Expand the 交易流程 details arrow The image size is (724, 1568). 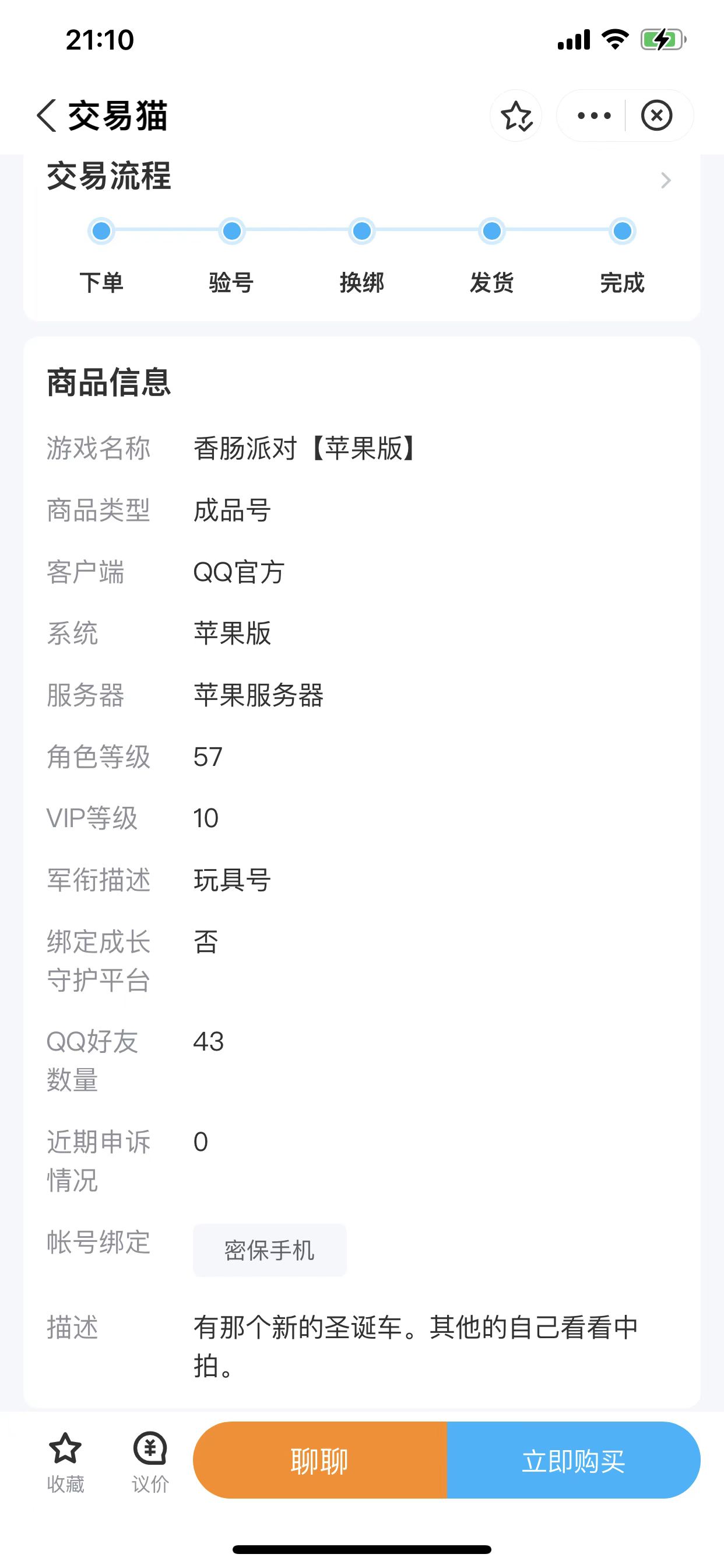(666, 180)
